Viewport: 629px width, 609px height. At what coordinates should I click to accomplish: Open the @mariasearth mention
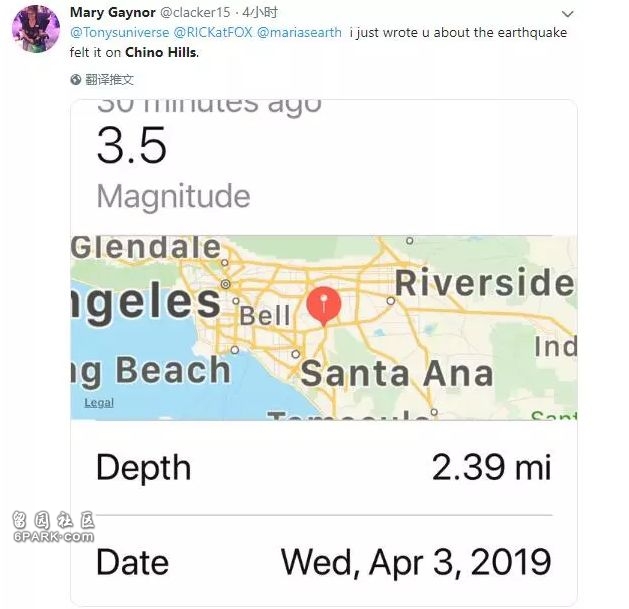pyautogui.click(x=299, y=33)
